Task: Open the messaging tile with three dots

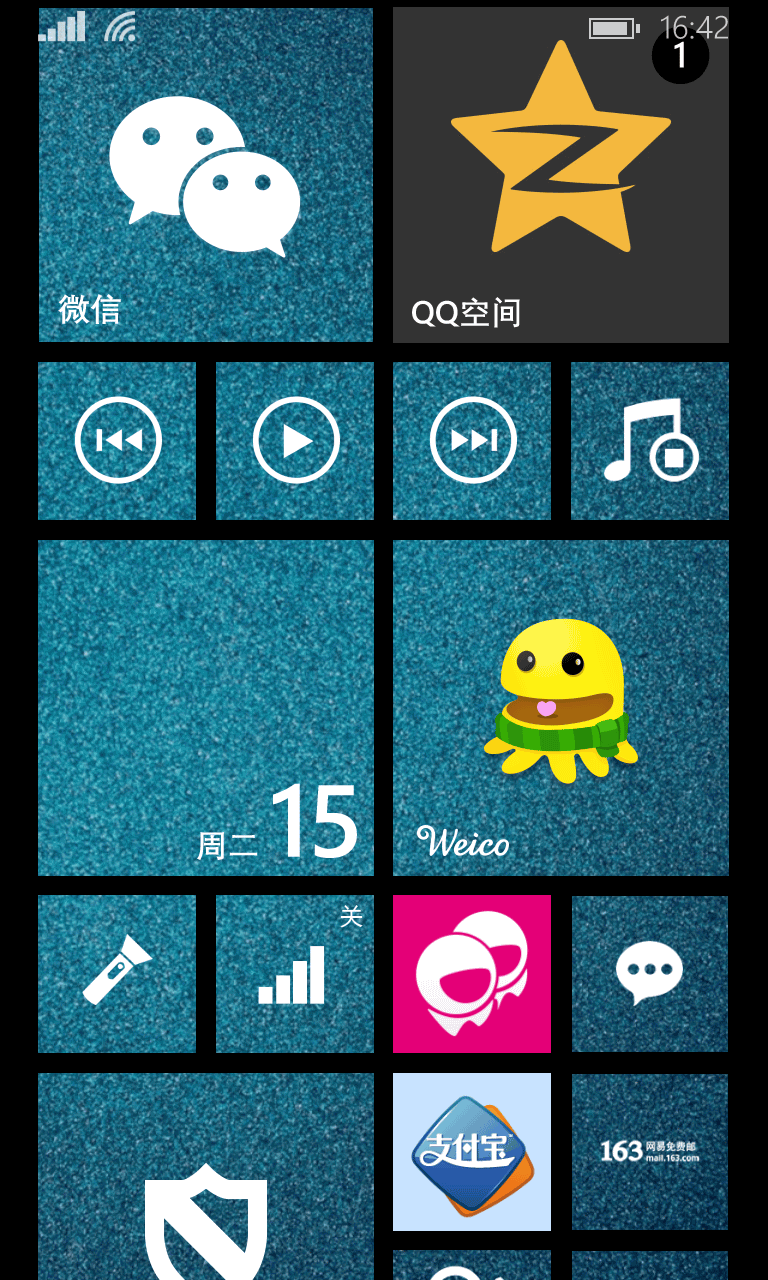Action: click(x=650, y=974)
